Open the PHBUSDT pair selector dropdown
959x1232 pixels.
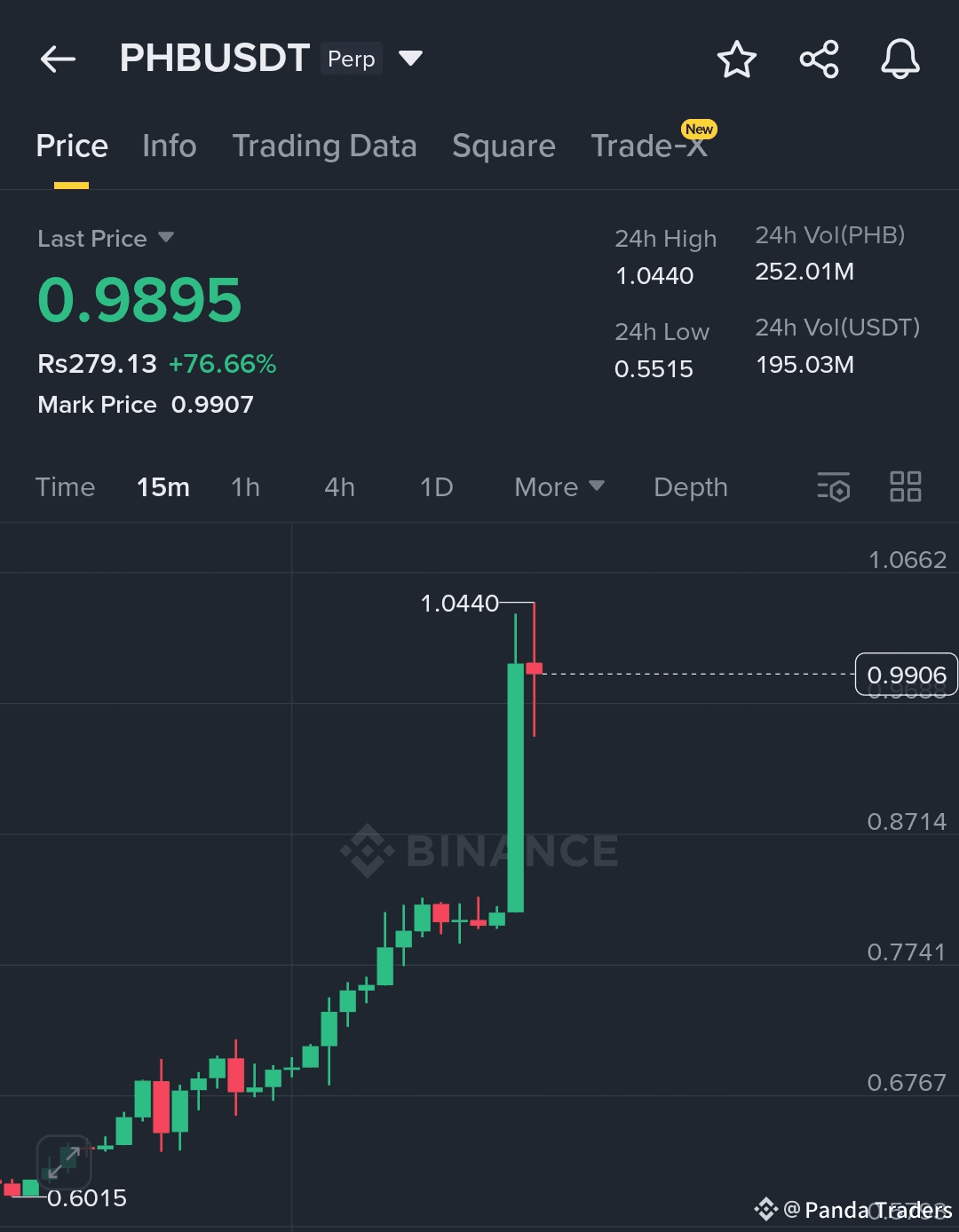[x=410, y=59]
